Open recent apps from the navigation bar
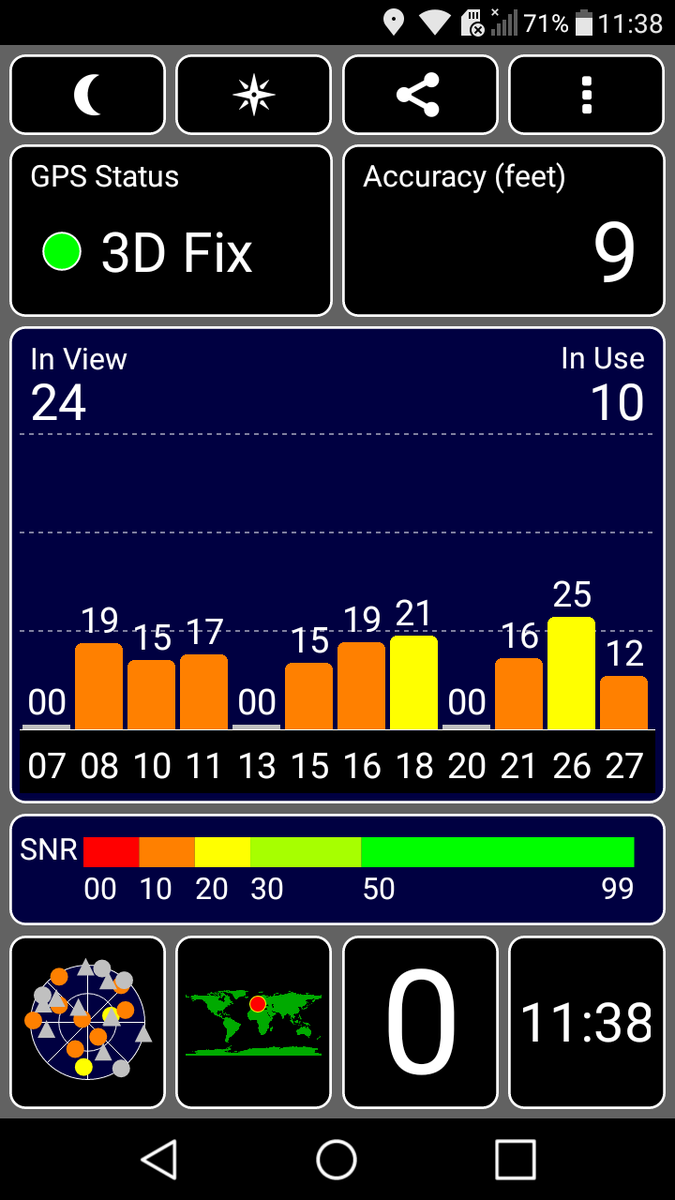675x1200 pixels. (x=515, y=1160)
